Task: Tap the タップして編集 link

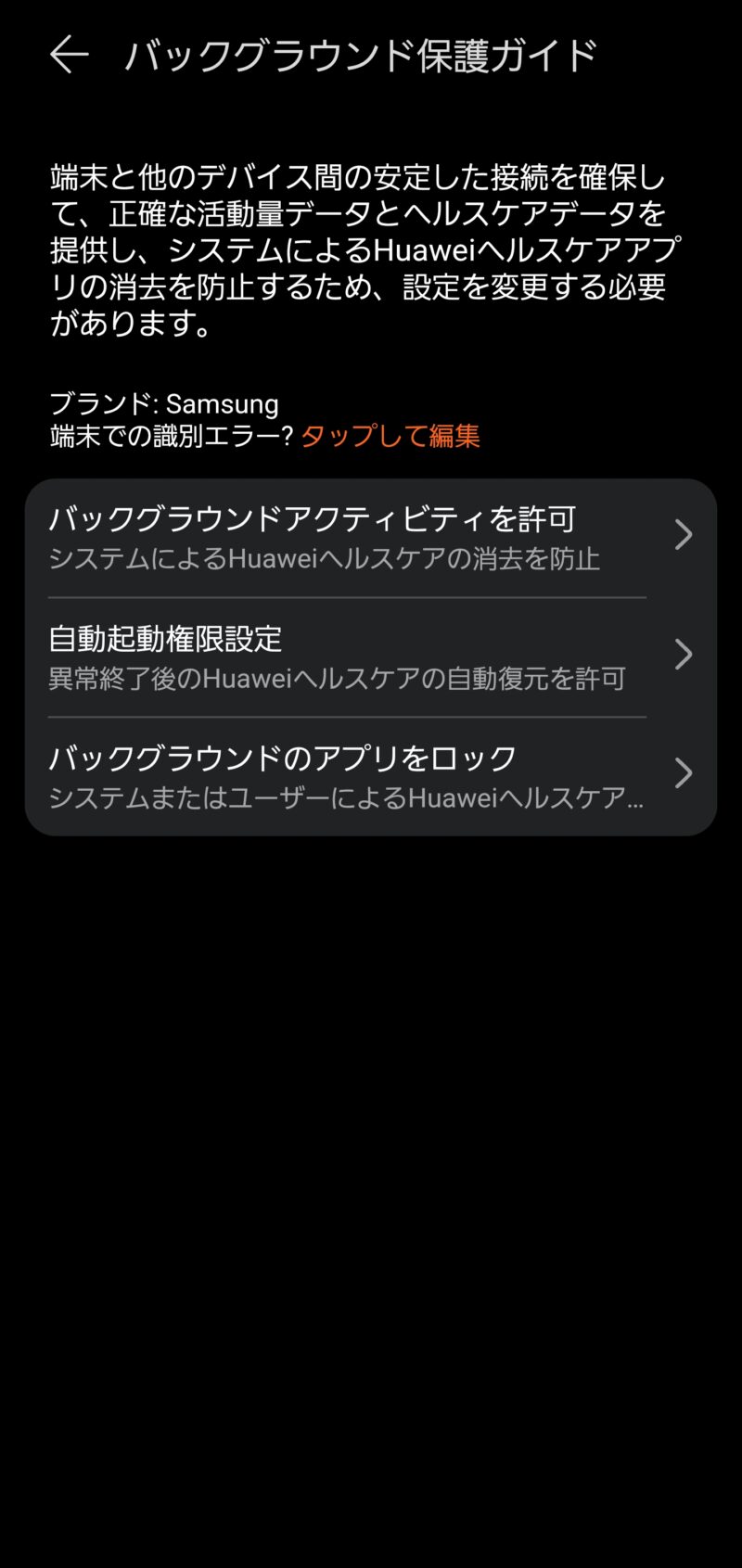Action: tap(390, 436)
